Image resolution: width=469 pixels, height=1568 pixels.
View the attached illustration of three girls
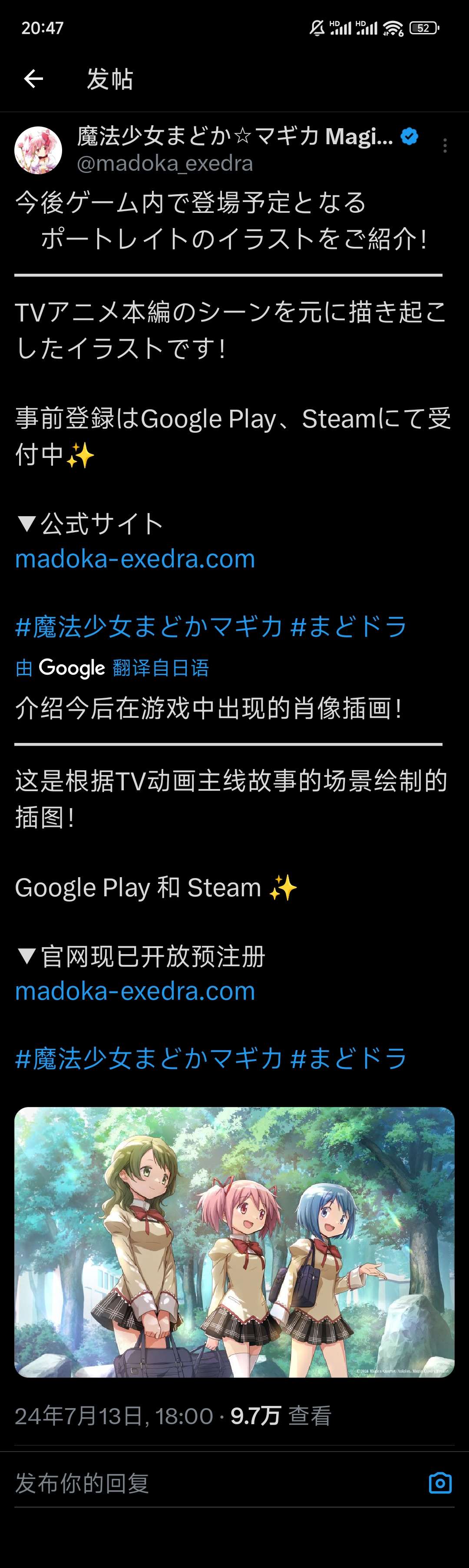234,1242
